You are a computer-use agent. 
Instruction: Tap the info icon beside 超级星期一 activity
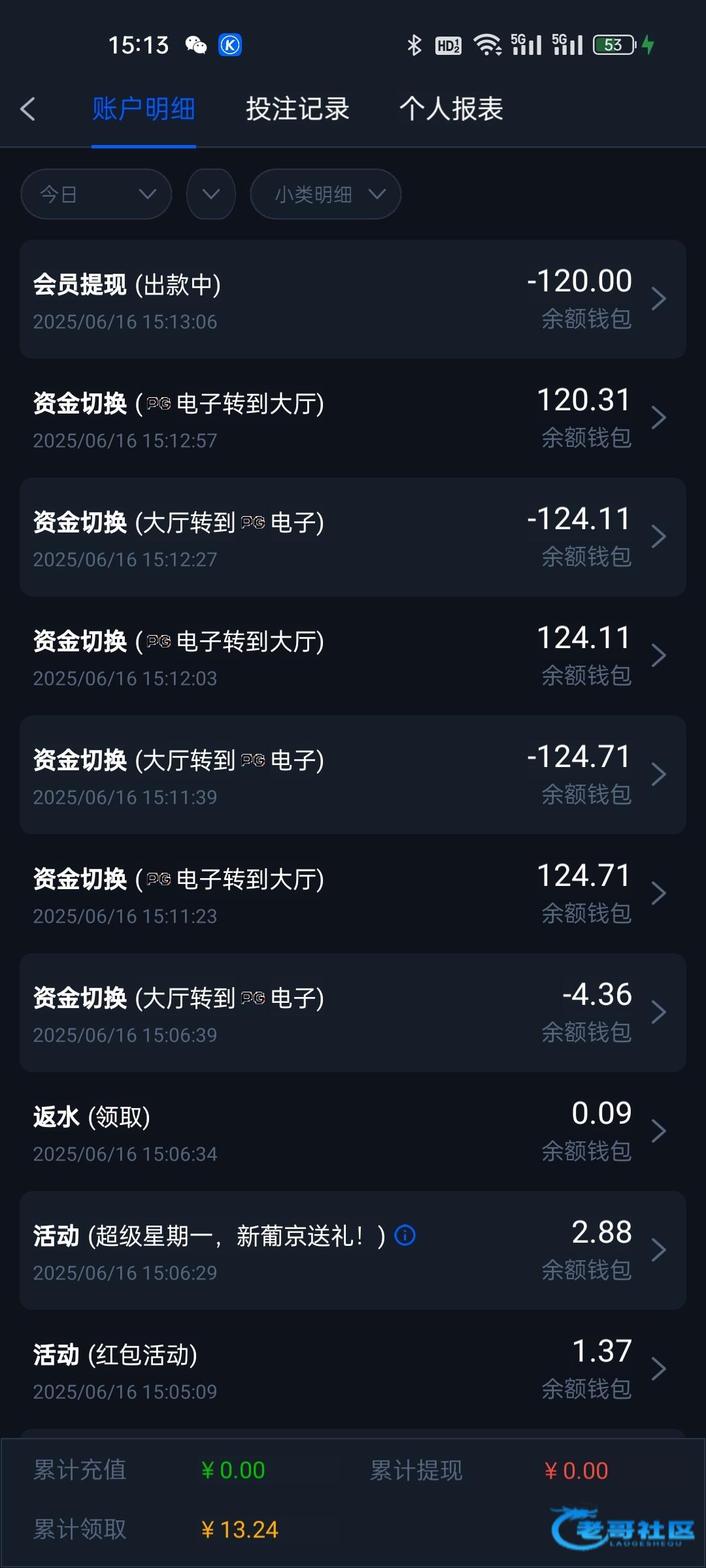coord(405,1235)
